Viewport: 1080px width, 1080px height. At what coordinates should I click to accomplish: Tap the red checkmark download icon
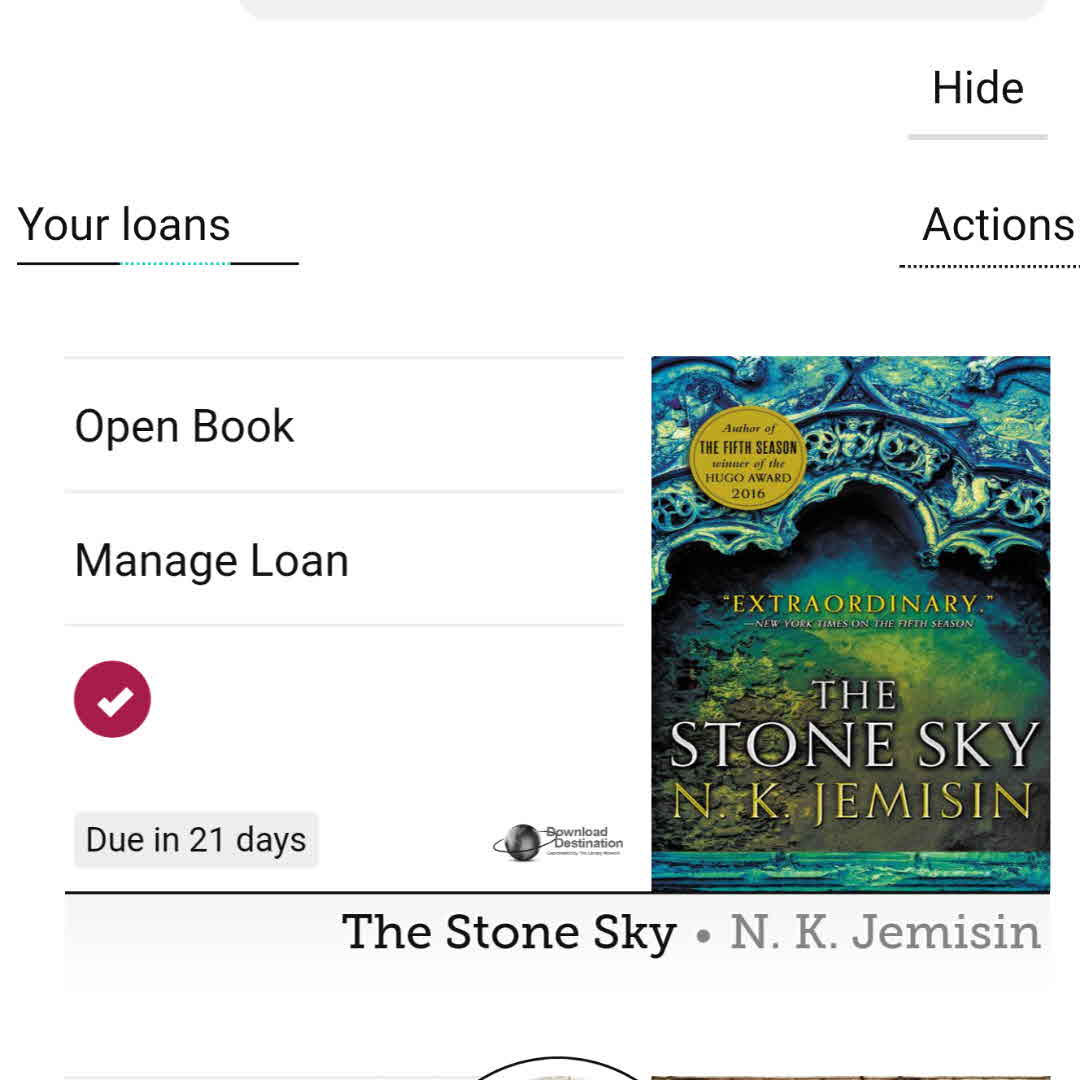point(112,699)
